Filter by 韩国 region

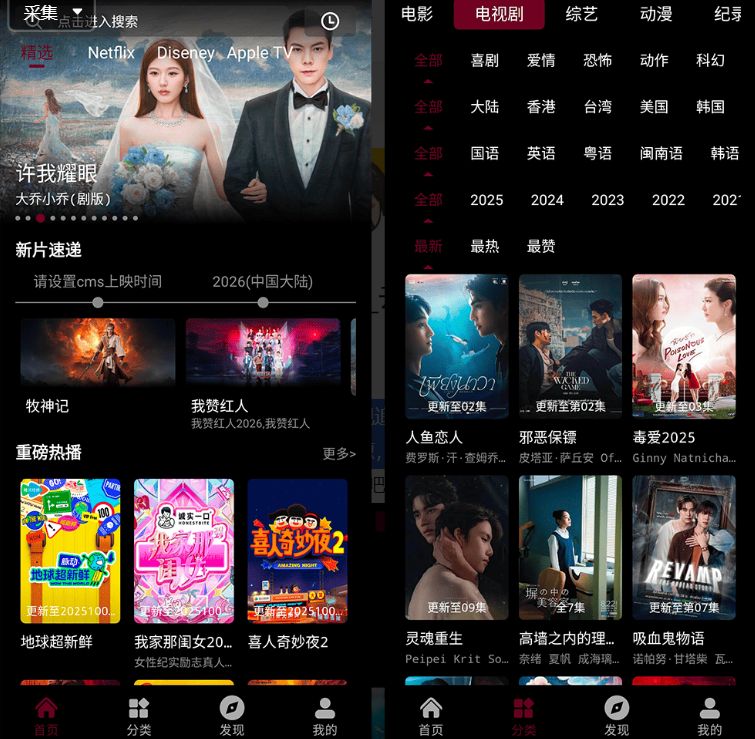710,106
